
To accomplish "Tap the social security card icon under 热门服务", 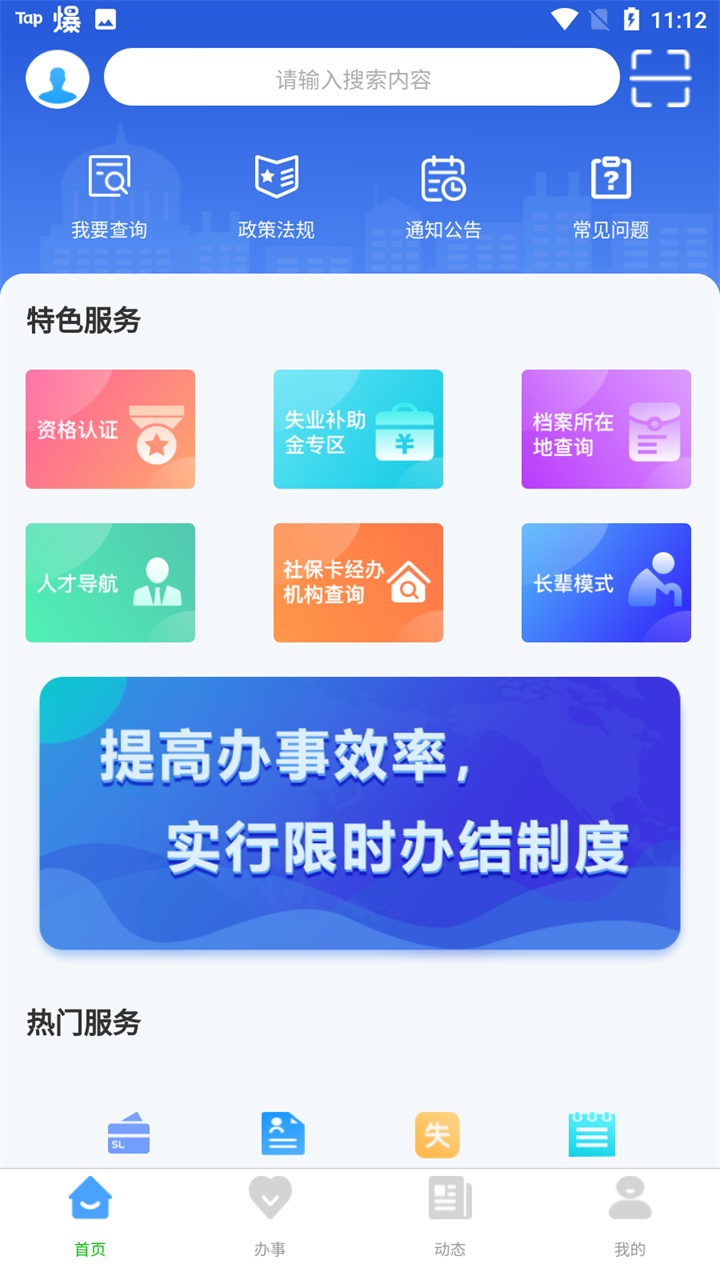I will (x=127, y=1133).
